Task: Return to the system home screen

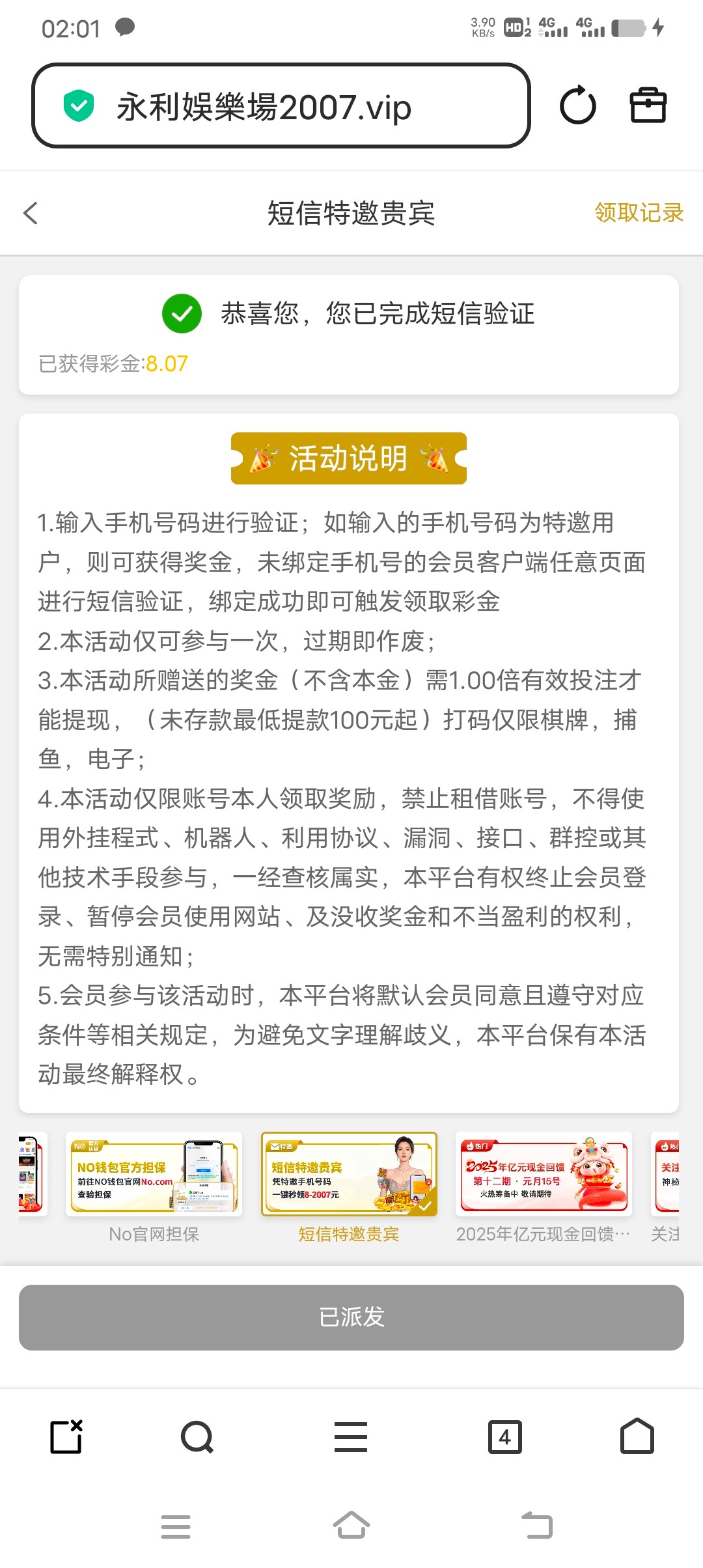Action: pos(351,1526)
